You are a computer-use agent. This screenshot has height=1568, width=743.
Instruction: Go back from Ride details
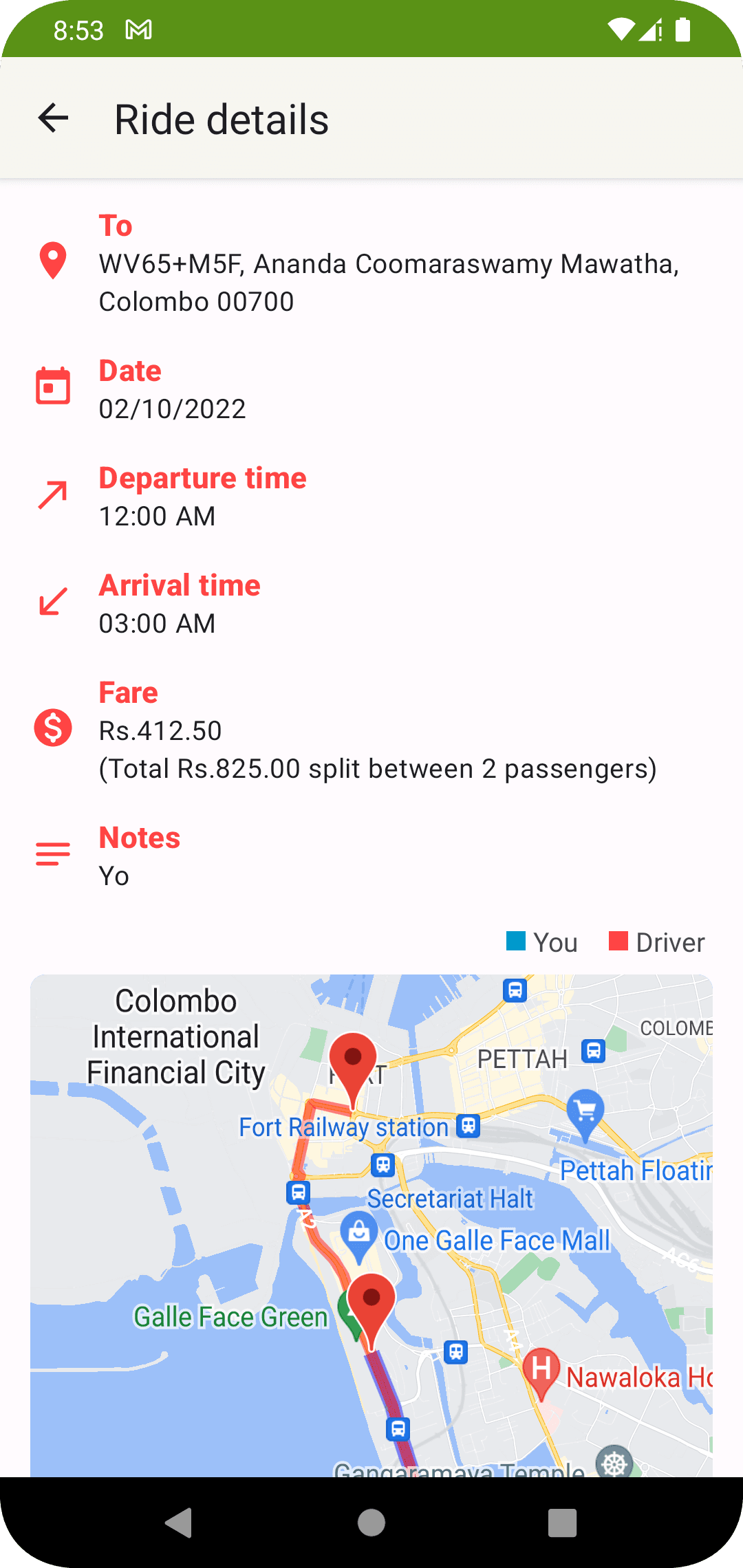pyautogui.click(x=53, y=118)
